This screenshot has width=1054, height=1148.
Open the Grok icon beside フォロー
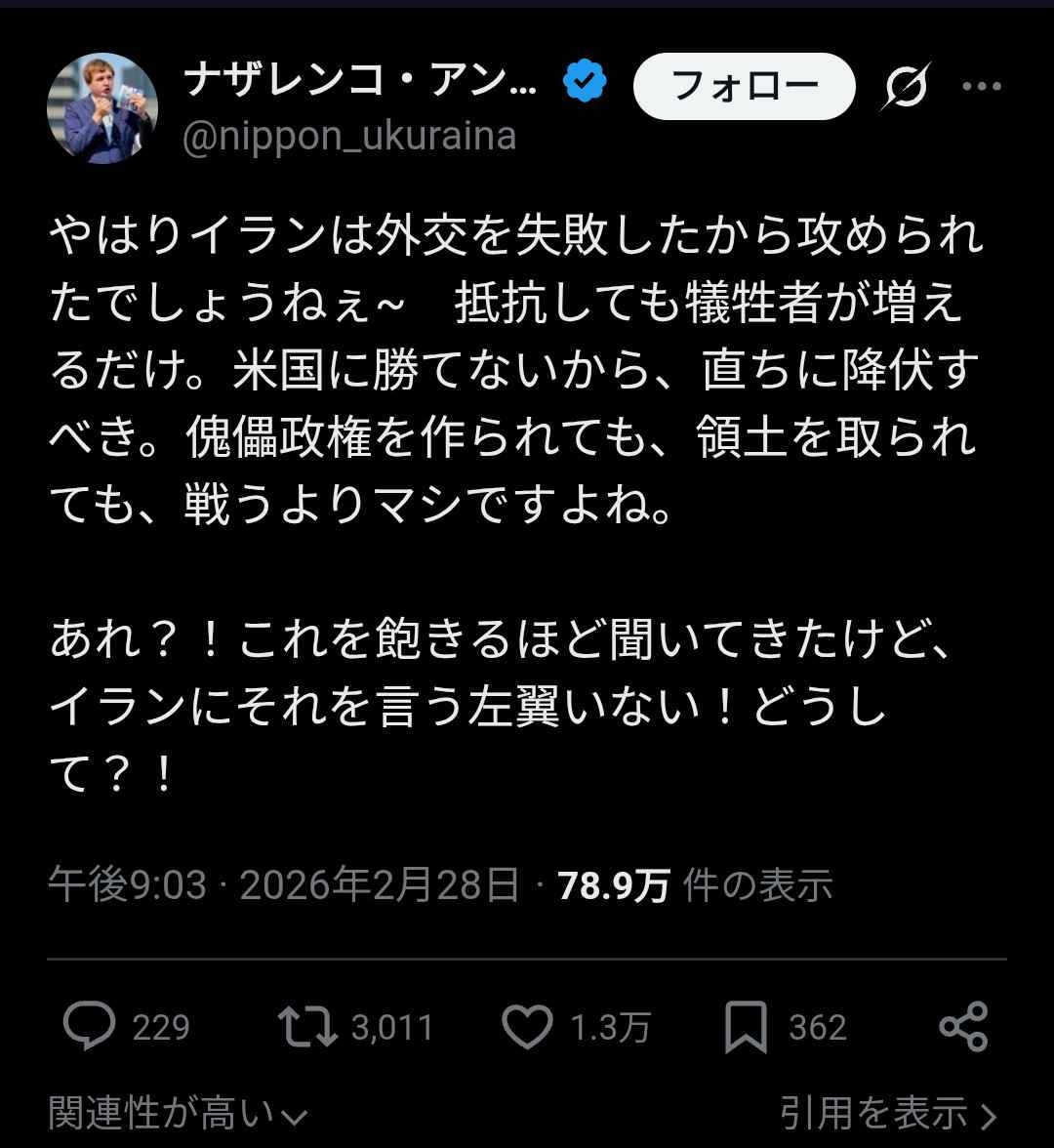coord(908,88)
